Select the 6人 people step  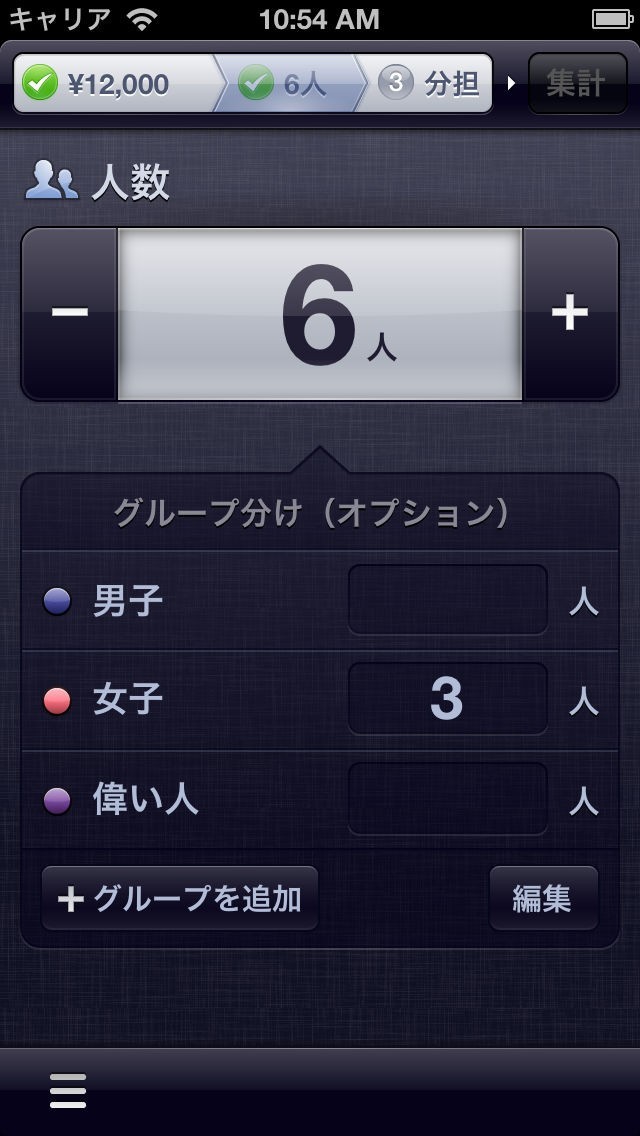tap(285, 84)
